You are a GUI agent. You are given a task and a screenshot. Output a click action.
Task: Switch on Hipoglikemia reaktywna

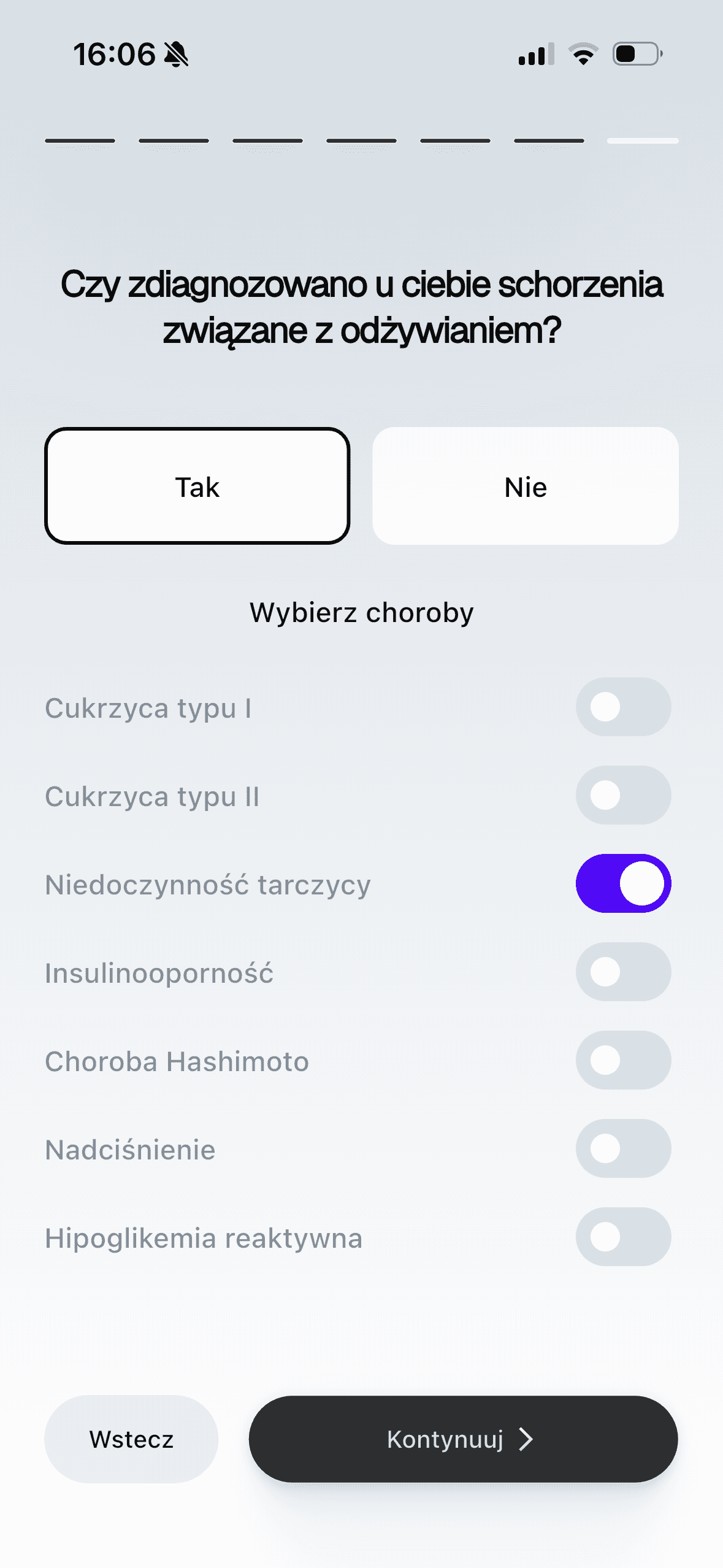click(x=623, y=1237)
